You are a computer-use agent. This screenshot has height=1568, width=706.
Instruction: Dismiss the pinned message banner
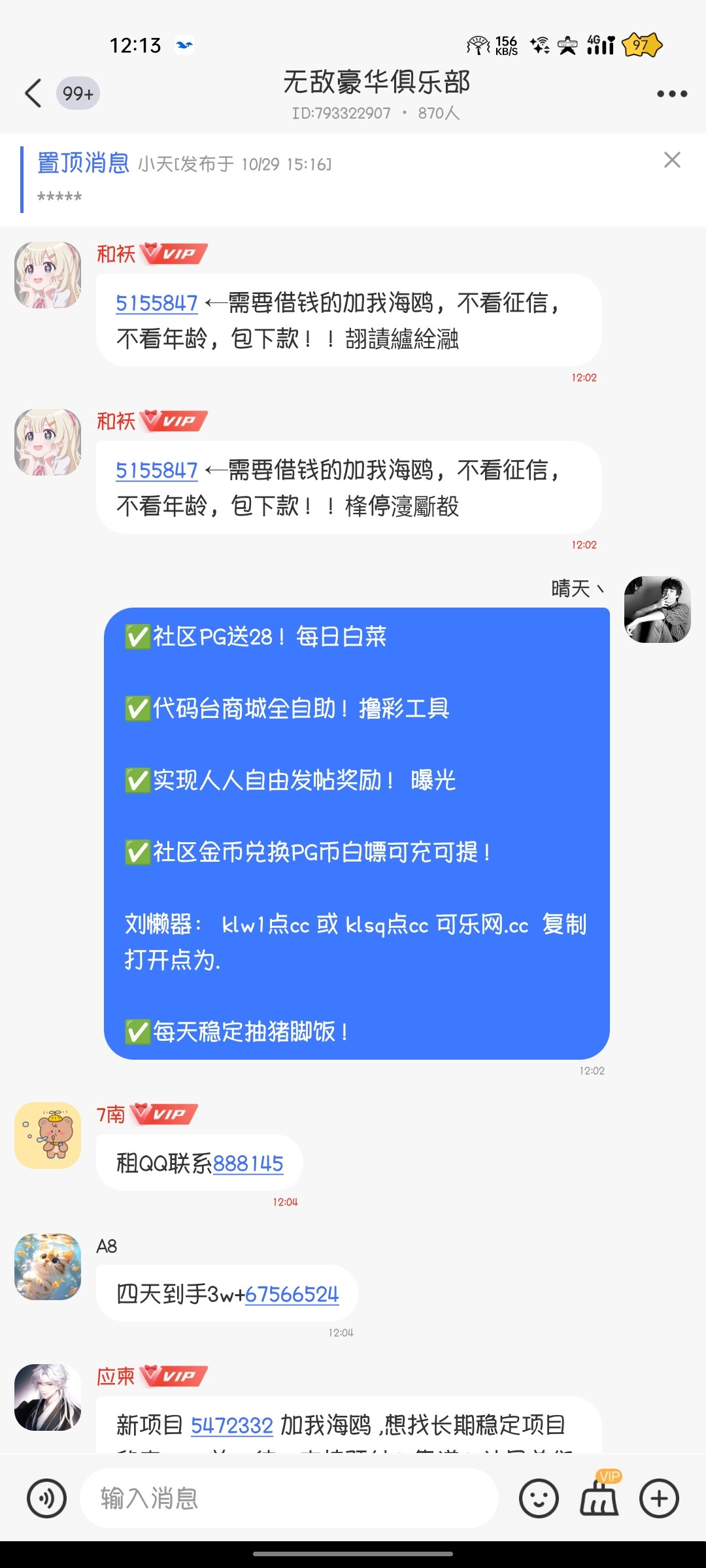pos(671,160)
